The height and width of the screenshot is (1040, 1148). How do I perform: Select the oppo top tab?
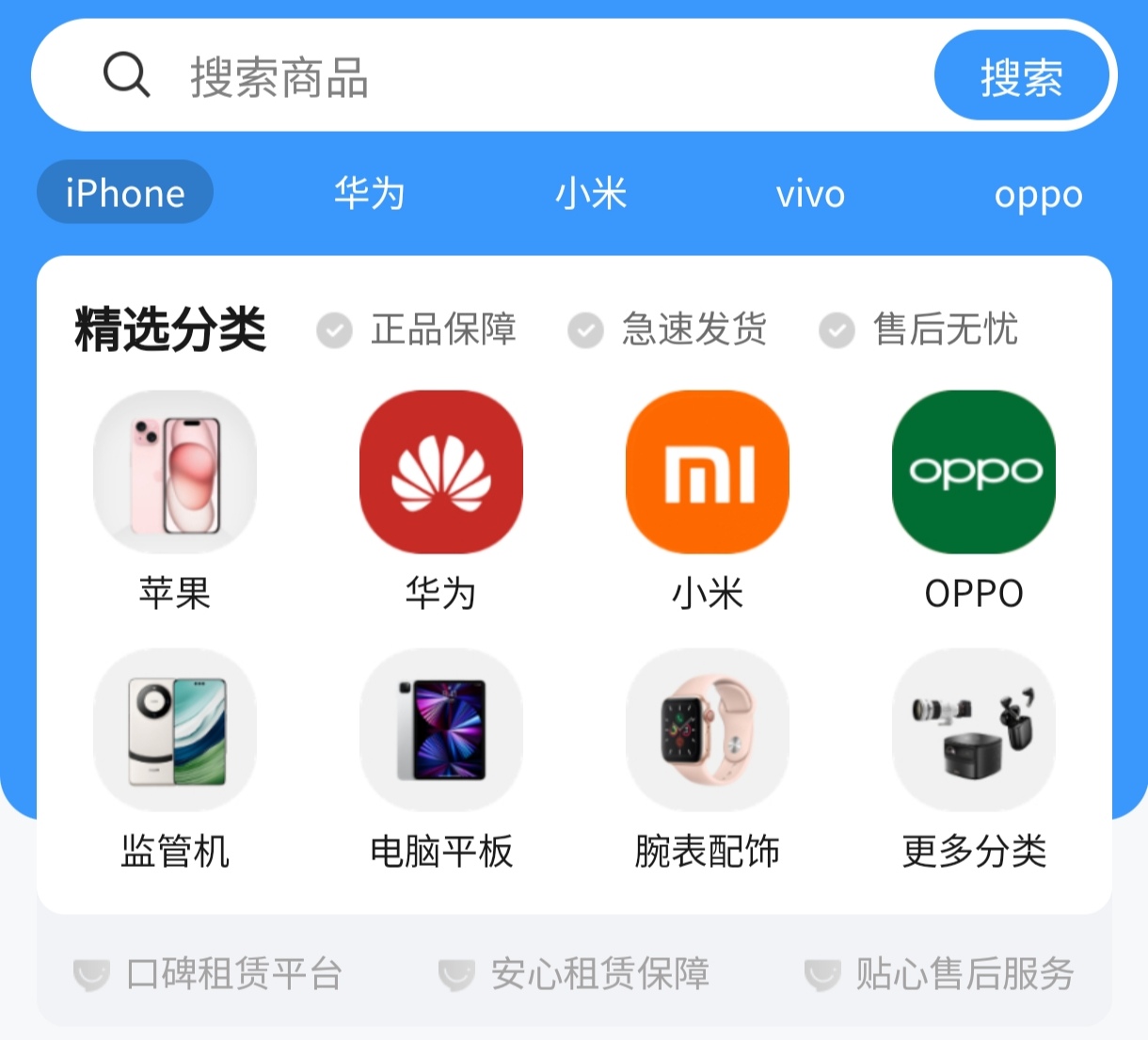tap(1038, 194)
